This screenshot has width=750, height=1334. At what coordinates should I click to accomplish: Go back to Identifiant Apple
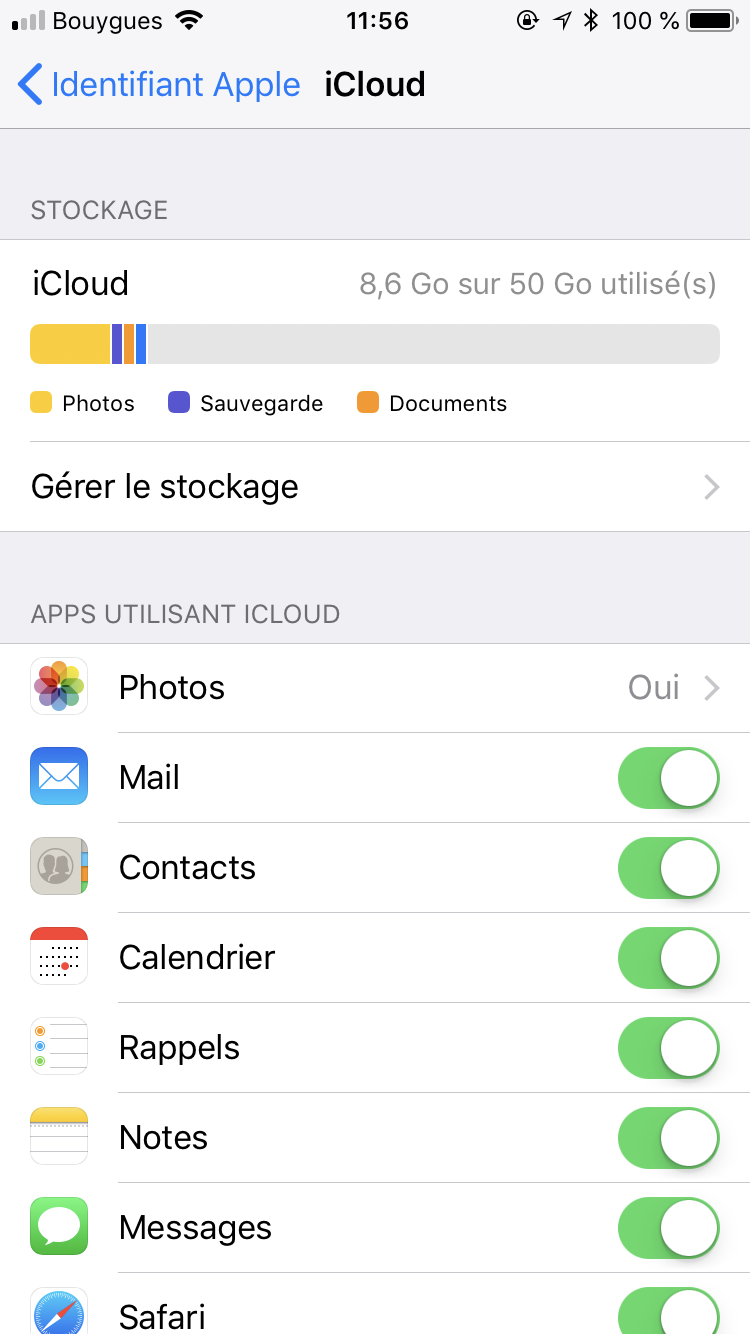(x=160, y=85)
